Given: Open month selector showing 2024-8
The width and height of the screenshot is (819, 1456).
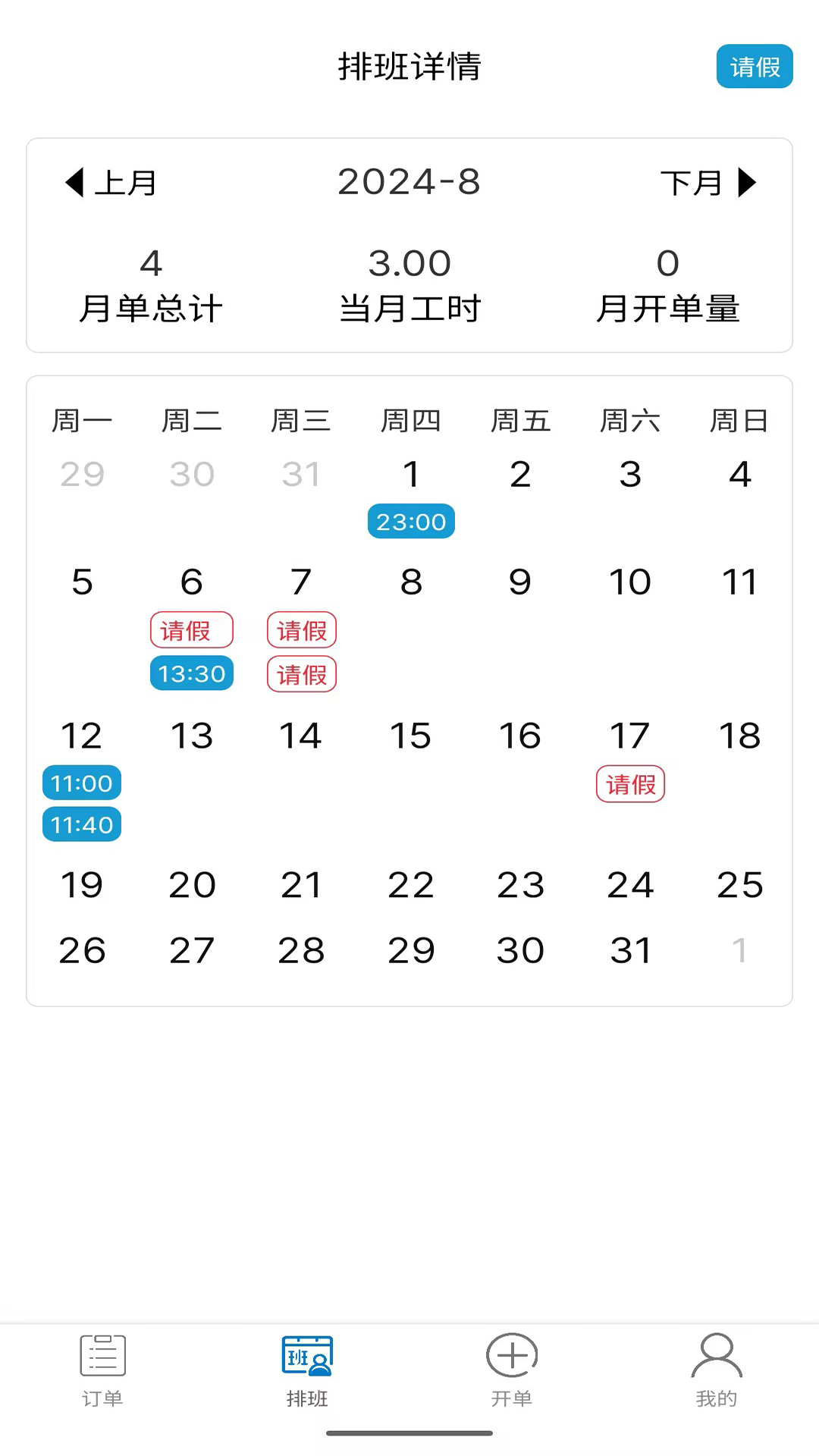Looking at the screenshot, I should pos(409,182).
